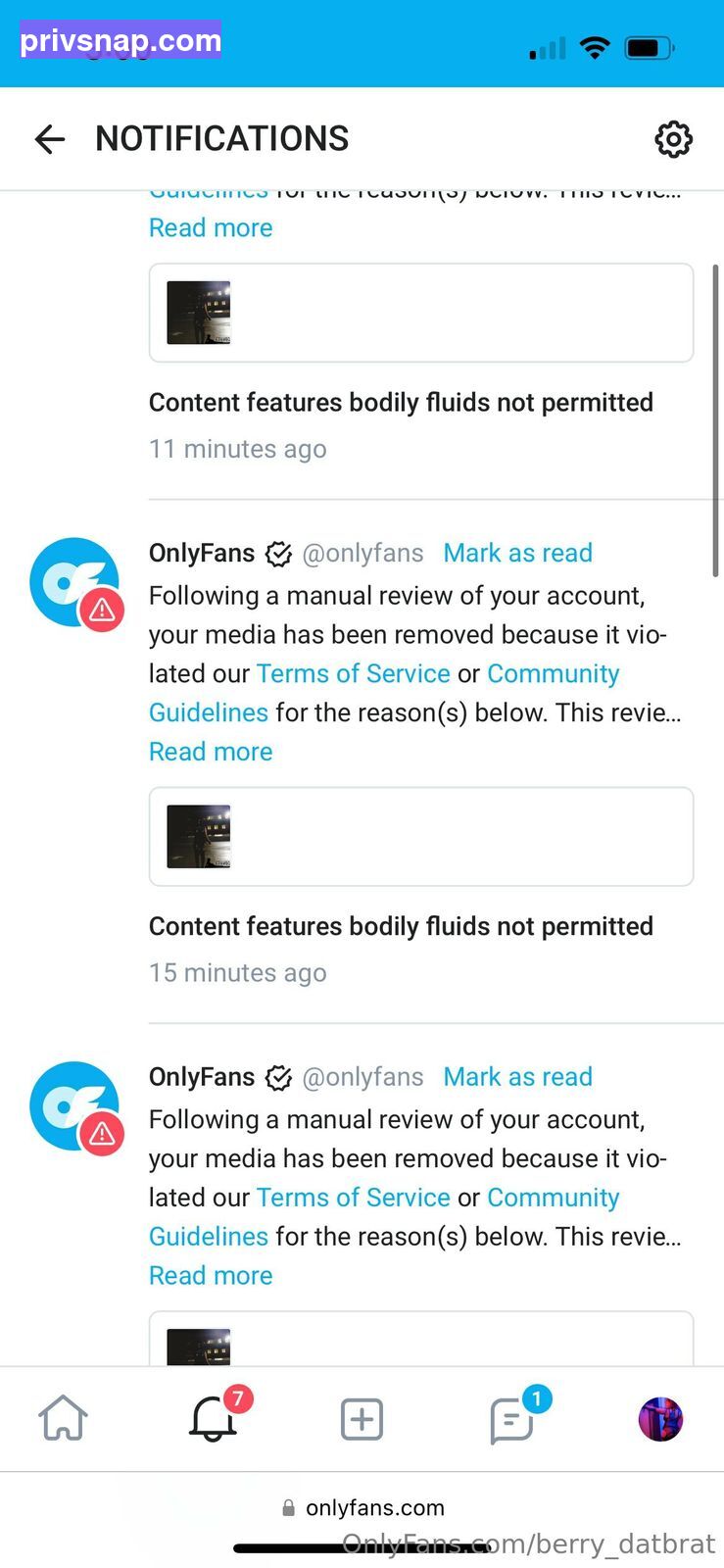Image resolution: width=724 pixels, height=1568 pixels.
Task: Open notification settings gear
Action: [673, 139]
